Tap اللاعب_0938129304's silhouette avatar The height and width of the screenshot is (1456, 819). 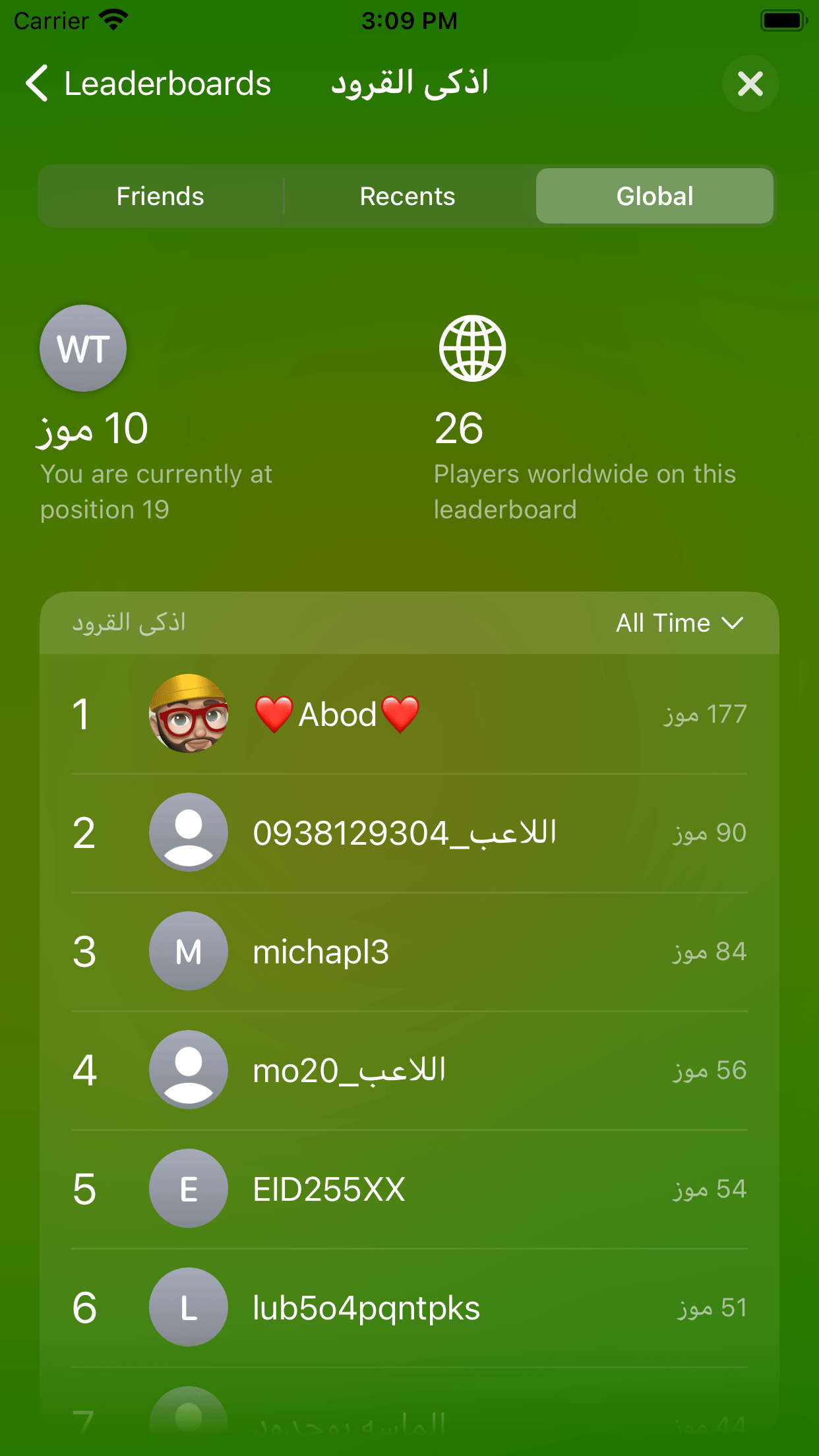pyautogui.click(x=189, y=832)
